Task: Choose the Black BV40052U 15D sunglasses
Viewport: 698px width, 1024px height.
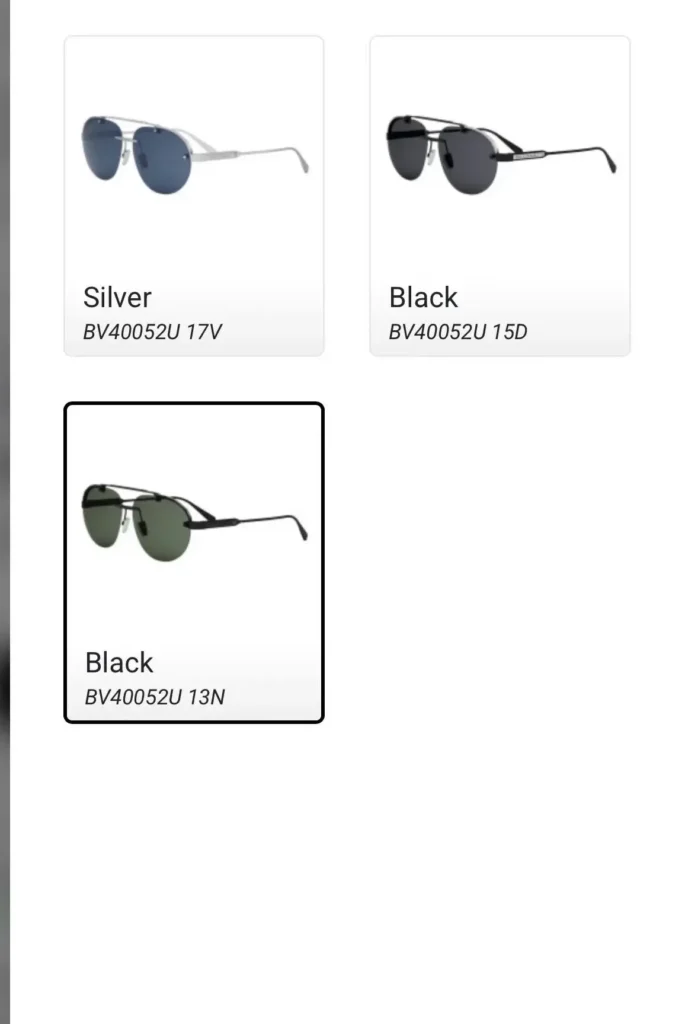Action: pos(500,196)
